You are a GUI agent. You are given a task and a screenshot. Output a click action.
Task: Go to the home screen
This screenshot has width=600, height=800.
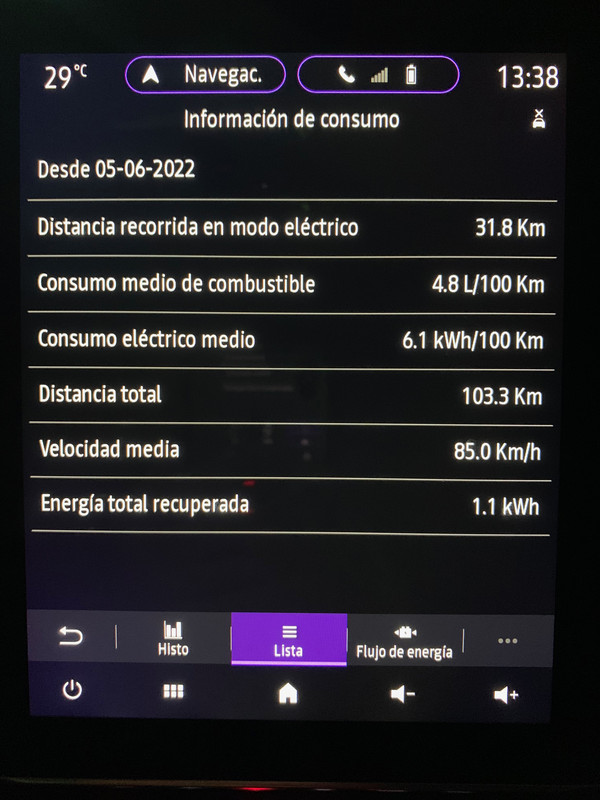(x=288, y=692)
